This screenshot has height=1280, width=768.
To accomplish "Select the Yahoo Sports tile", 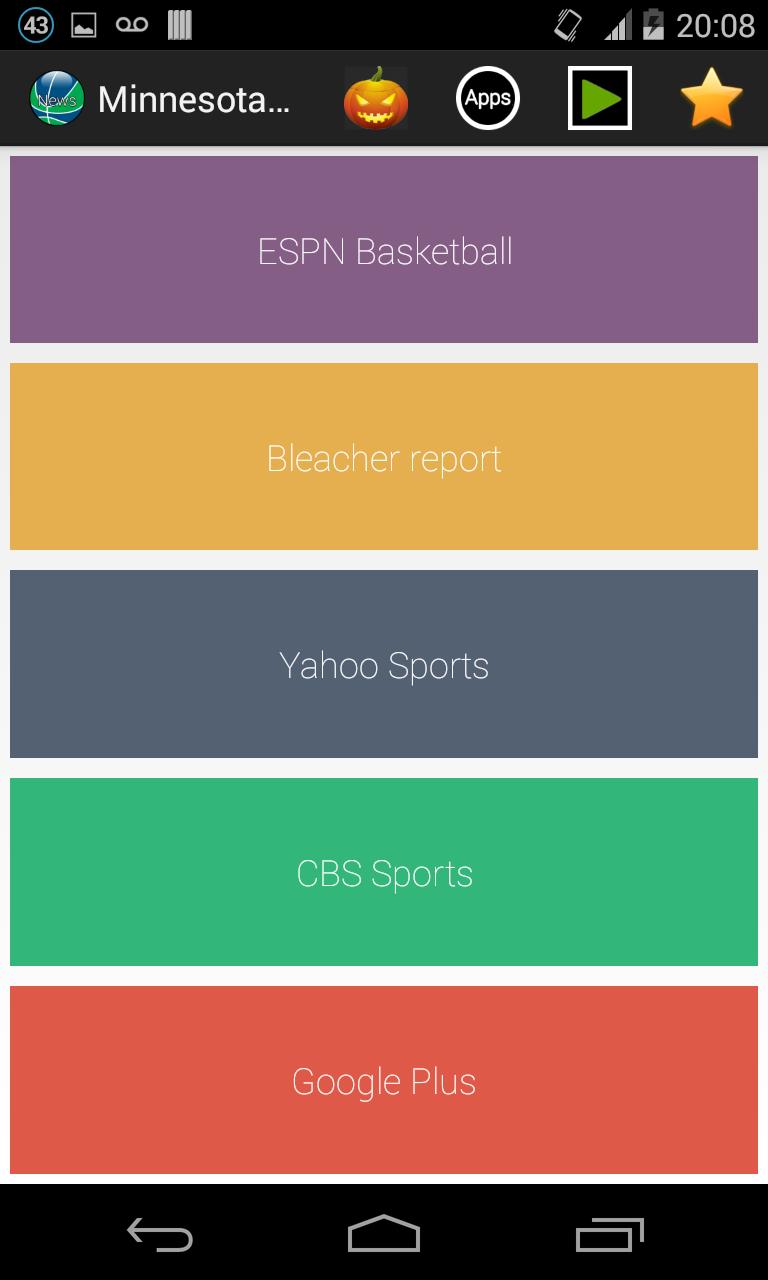I will point(384,664).
